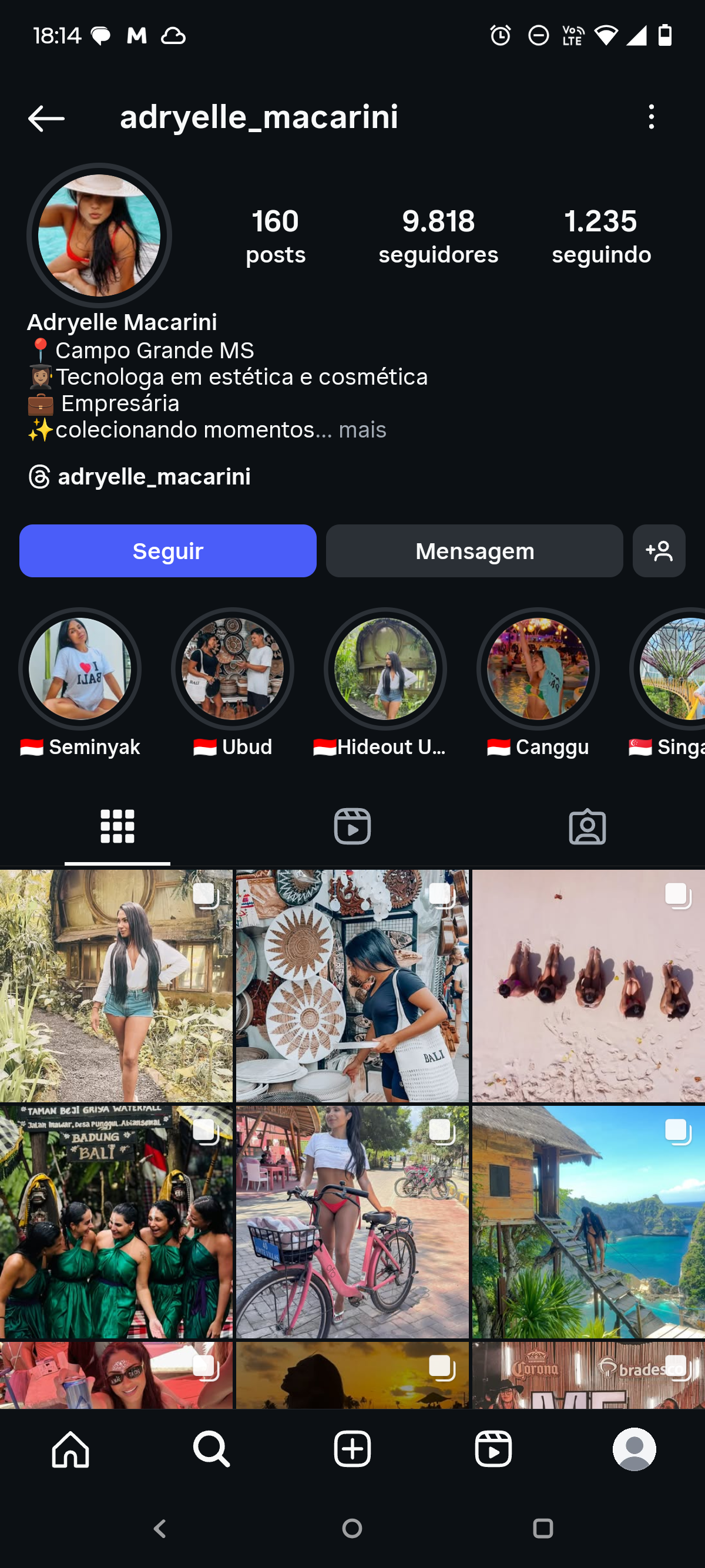Open the post with pink bicycle
705x1568 pixels.
pos(352,1221)
